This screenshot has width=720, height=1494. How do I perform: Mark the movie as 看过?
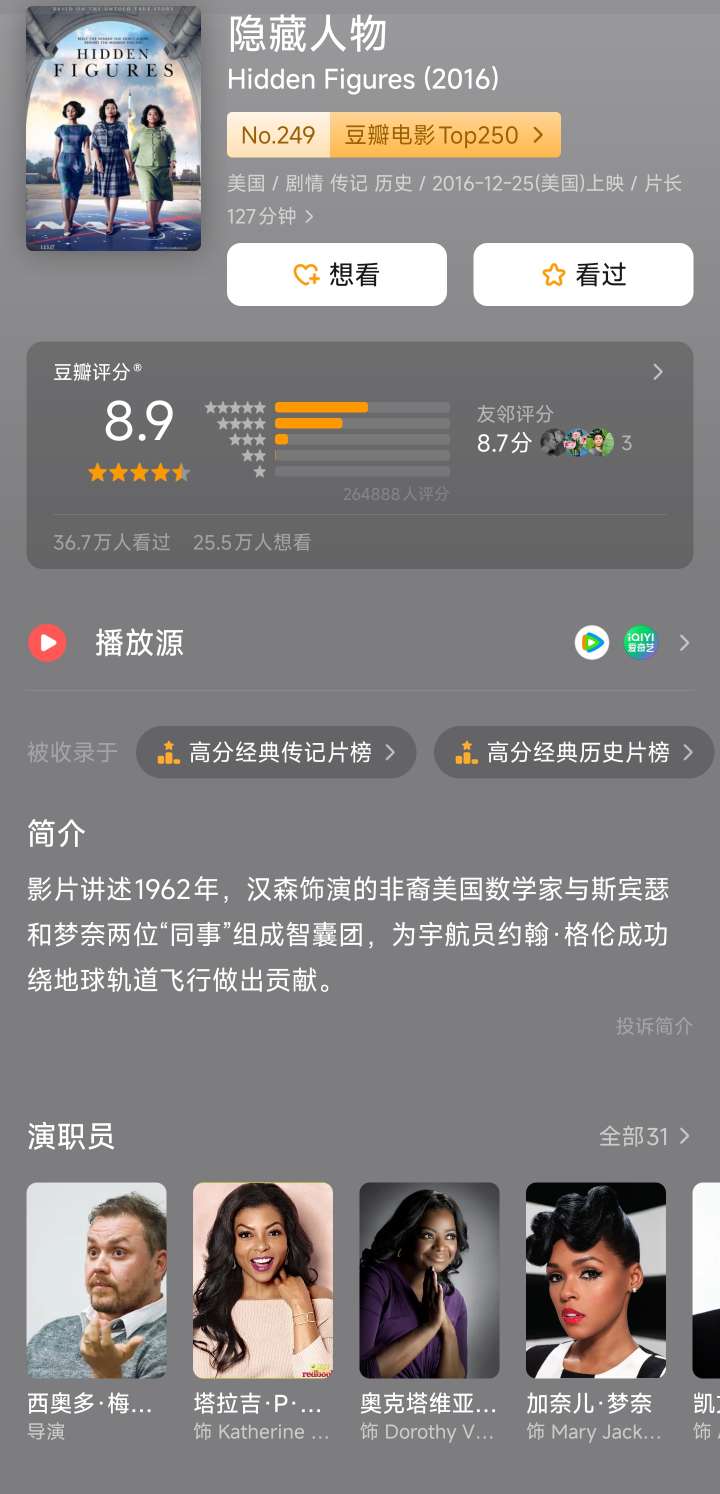click(x=583, y=275)
